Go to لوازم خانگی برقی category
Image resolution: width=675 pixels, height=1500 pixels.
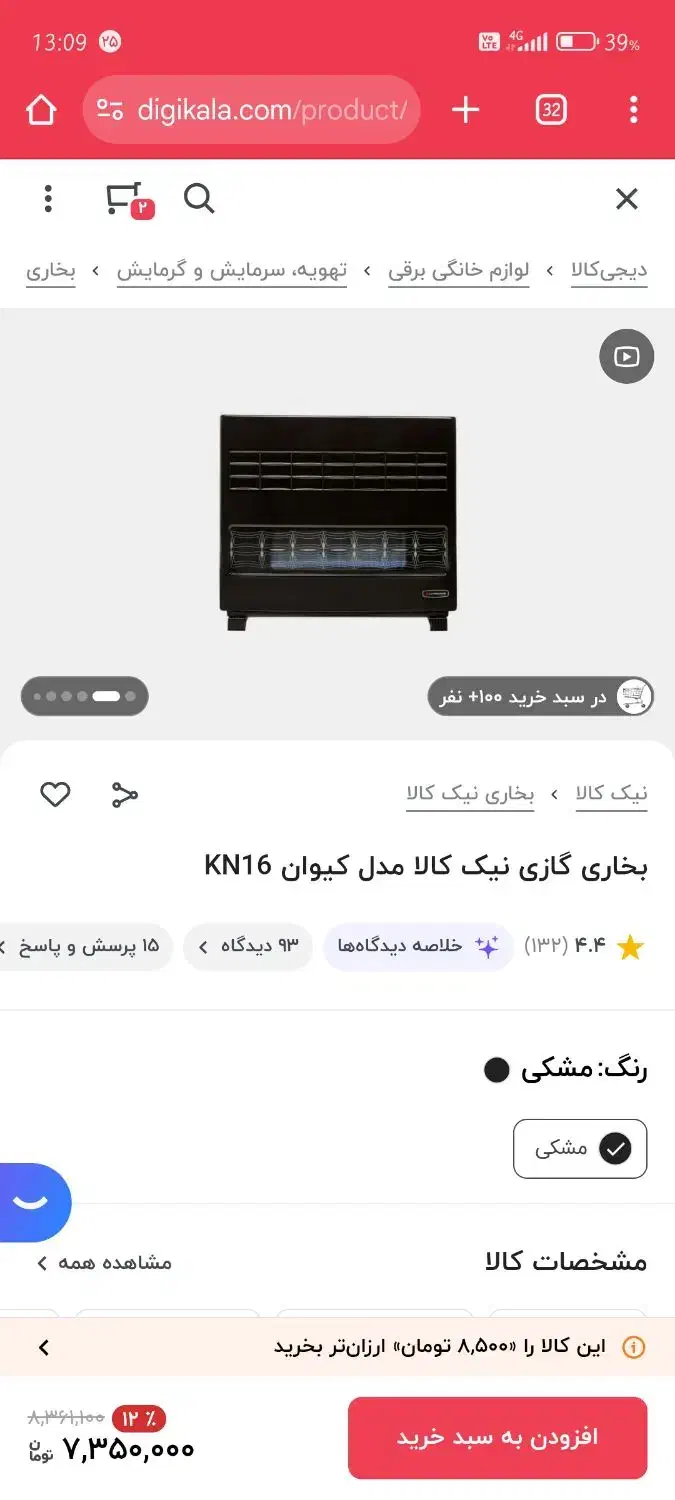(459, 271)
